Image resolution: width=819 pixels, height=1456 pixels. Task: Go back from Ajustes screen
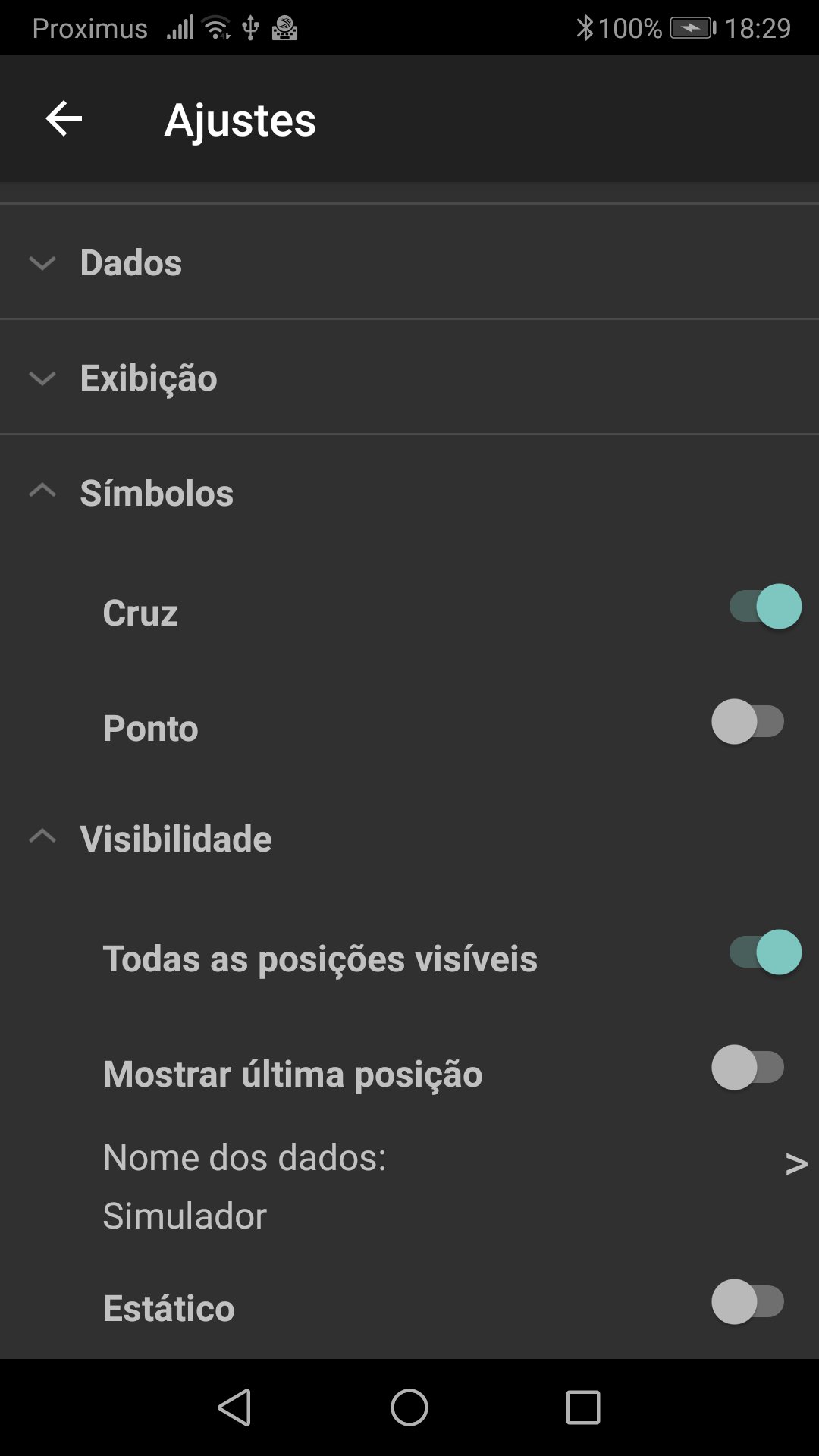point(64,119)
